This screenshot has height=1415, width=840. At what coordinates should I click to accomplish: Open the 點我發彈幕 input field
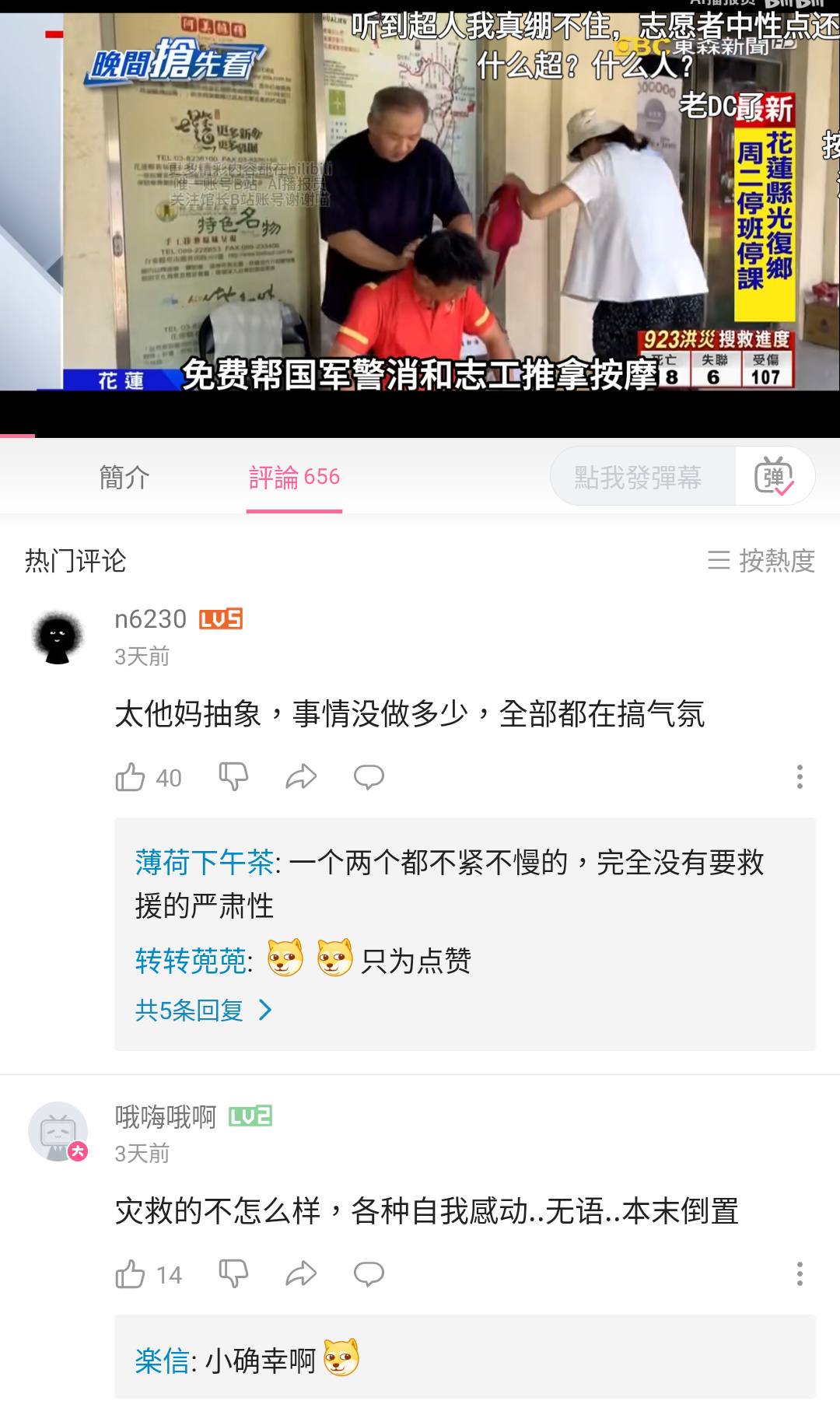click(x=639, y=477)
